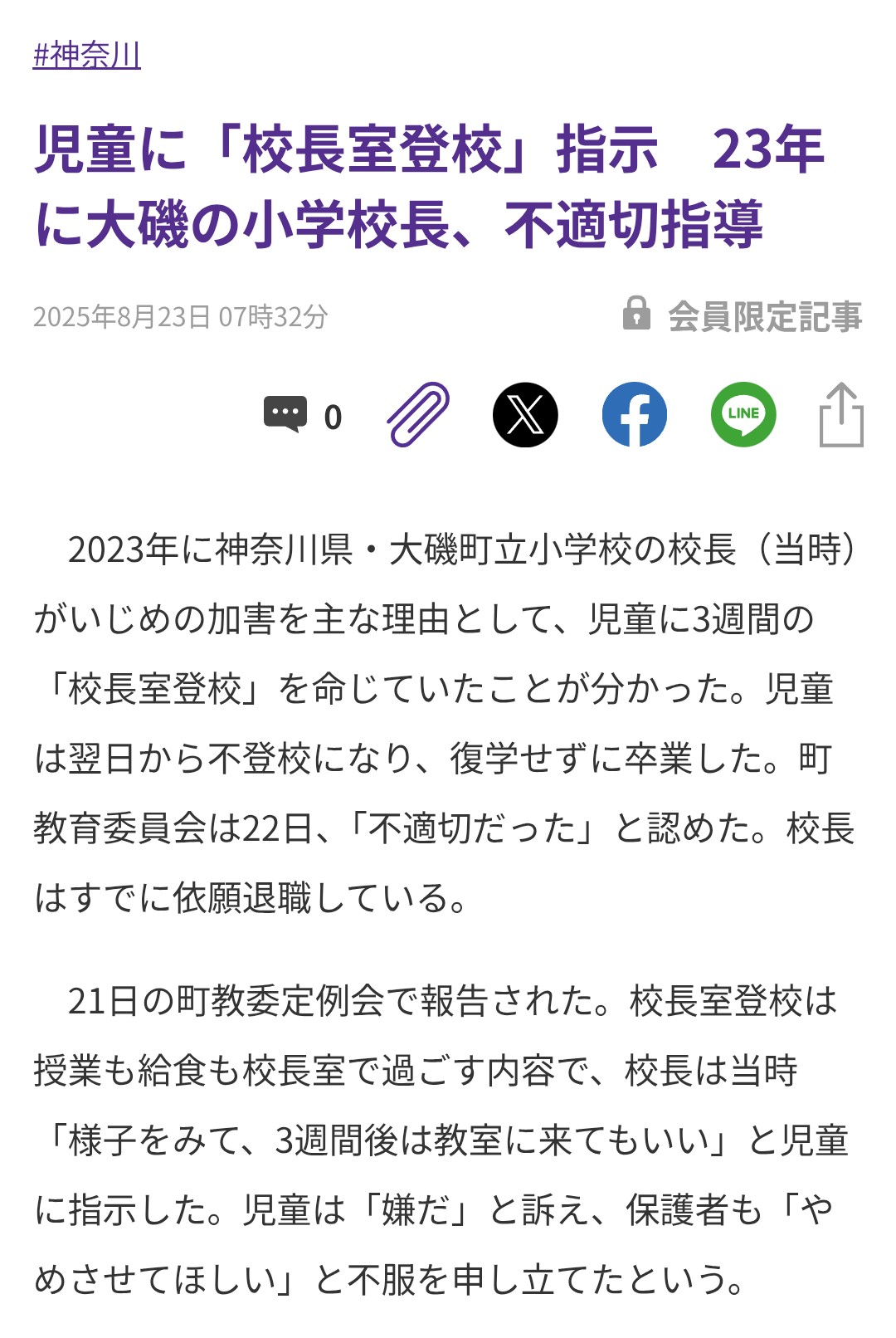The height and width of the screenshot is (1338, 896).
Task: Open the comments speech bubble icon
Action: (x=285, y=414)
